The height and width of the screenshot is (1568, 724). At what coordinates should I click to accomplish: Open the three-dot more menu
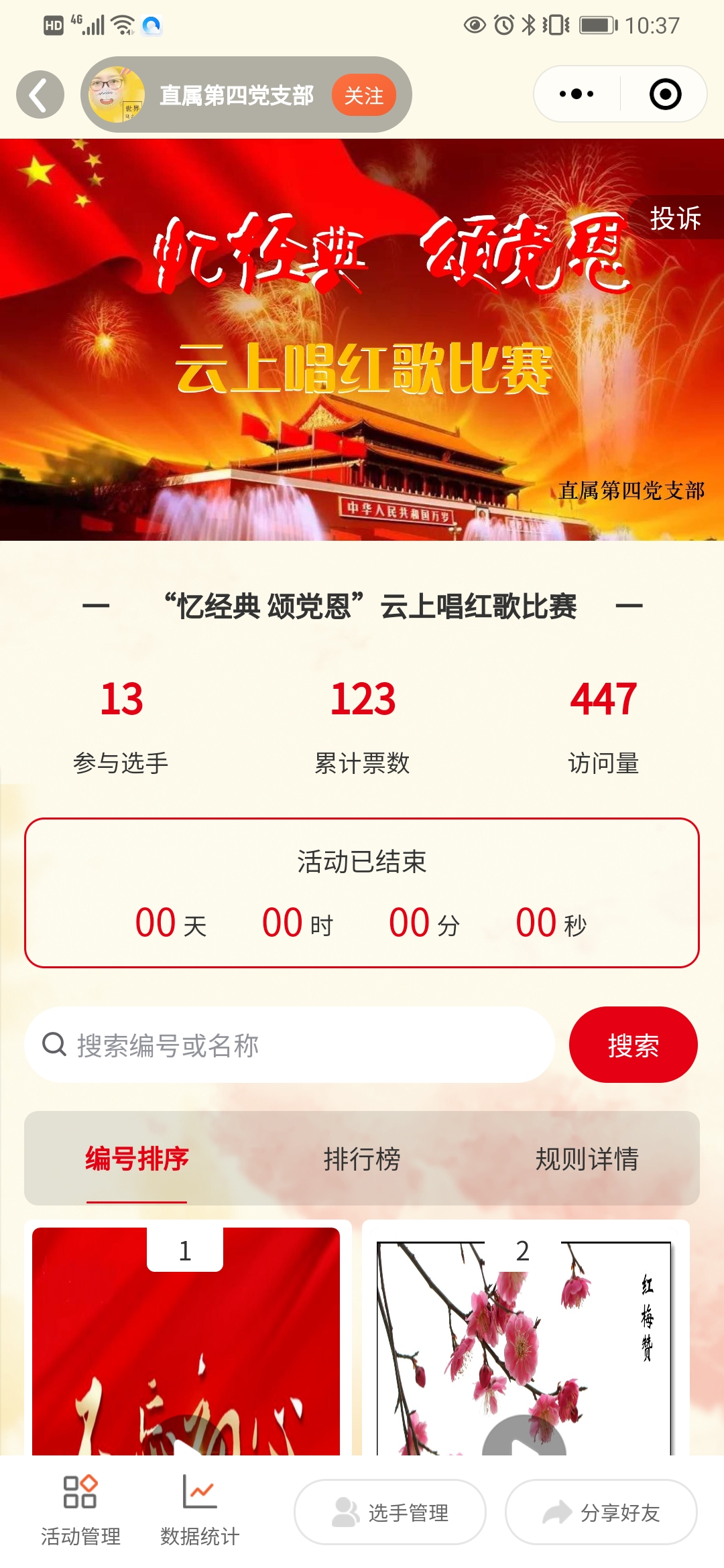point(577,94)
